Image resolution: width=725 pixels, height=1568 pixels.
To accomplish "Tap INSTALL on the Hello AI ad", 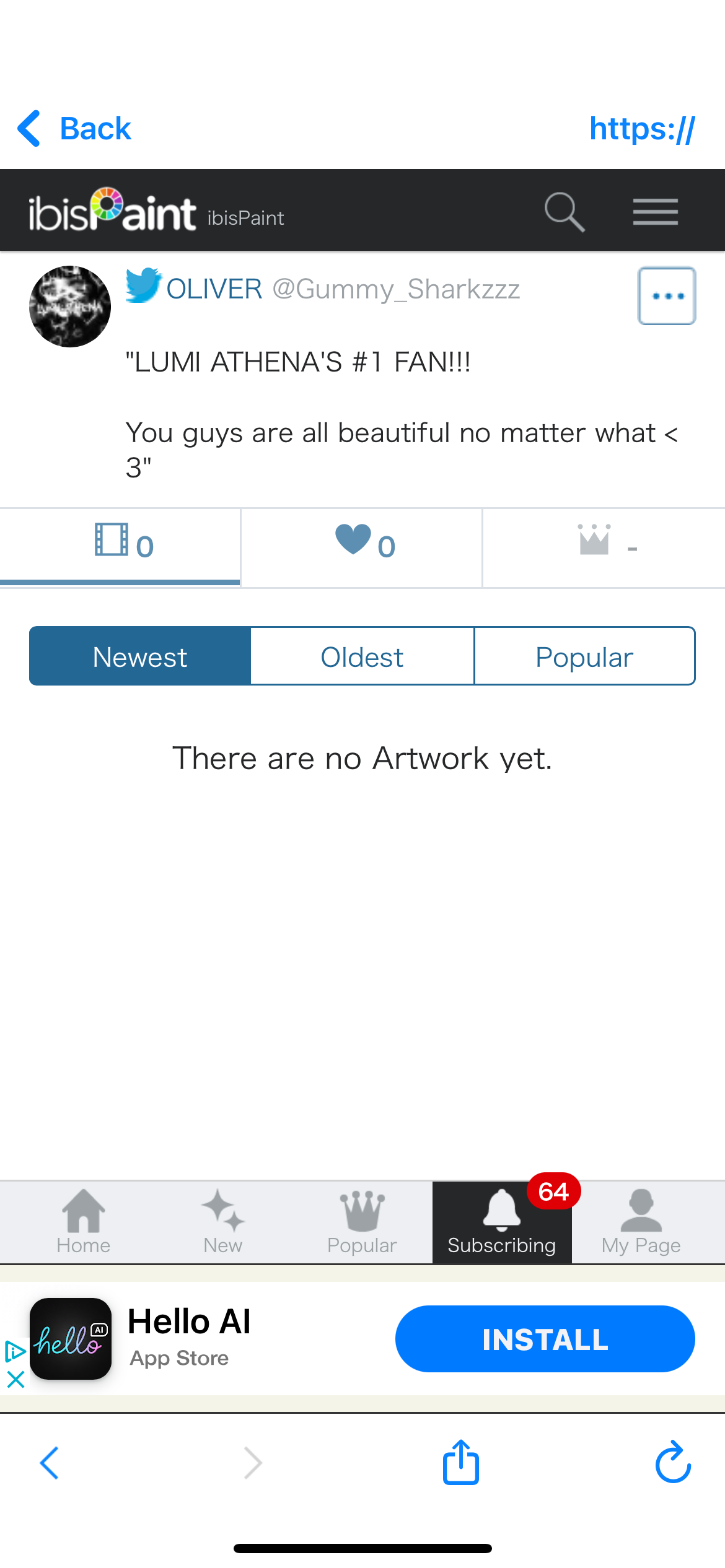I will (545, 1339).
